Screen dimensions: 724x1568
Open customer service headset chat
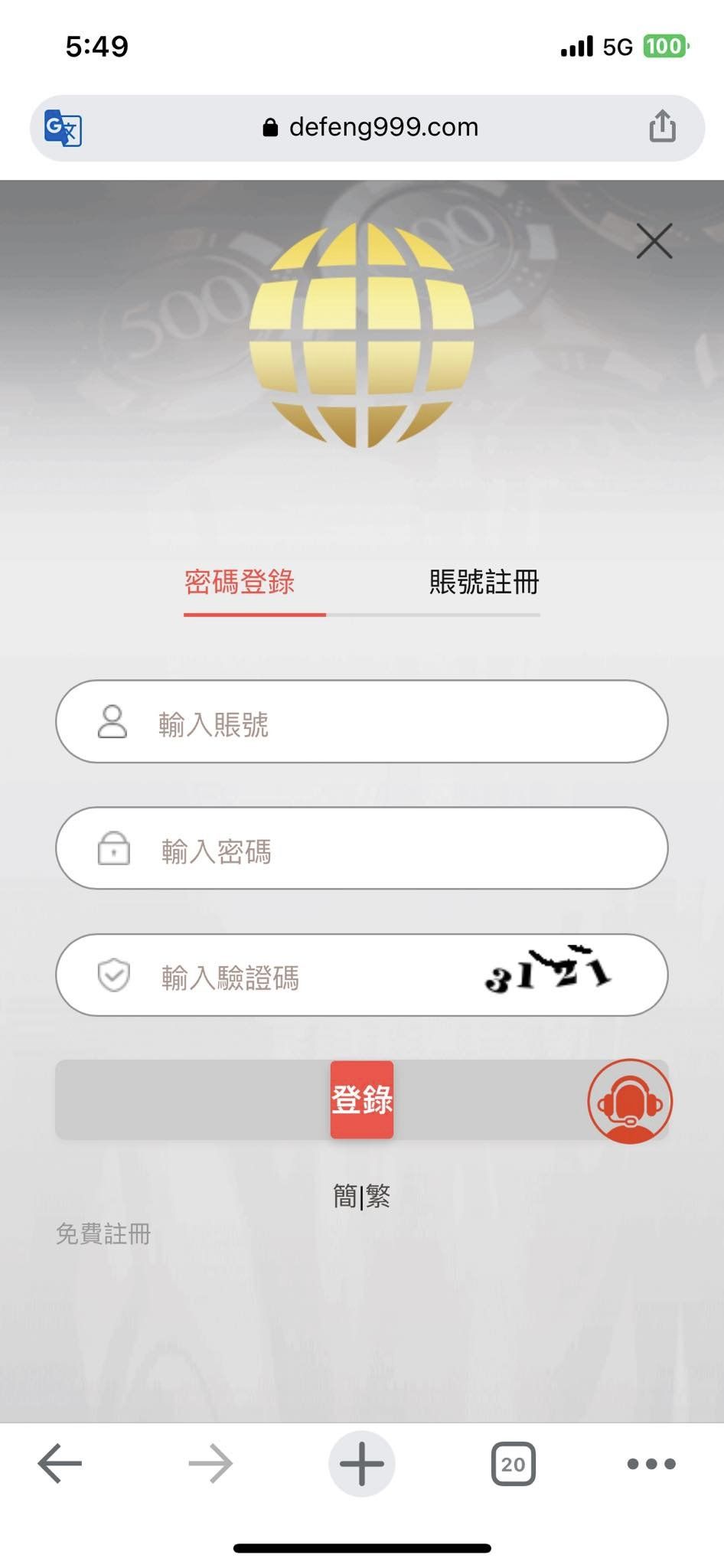pyautogui.click(x=629, y=1101)
